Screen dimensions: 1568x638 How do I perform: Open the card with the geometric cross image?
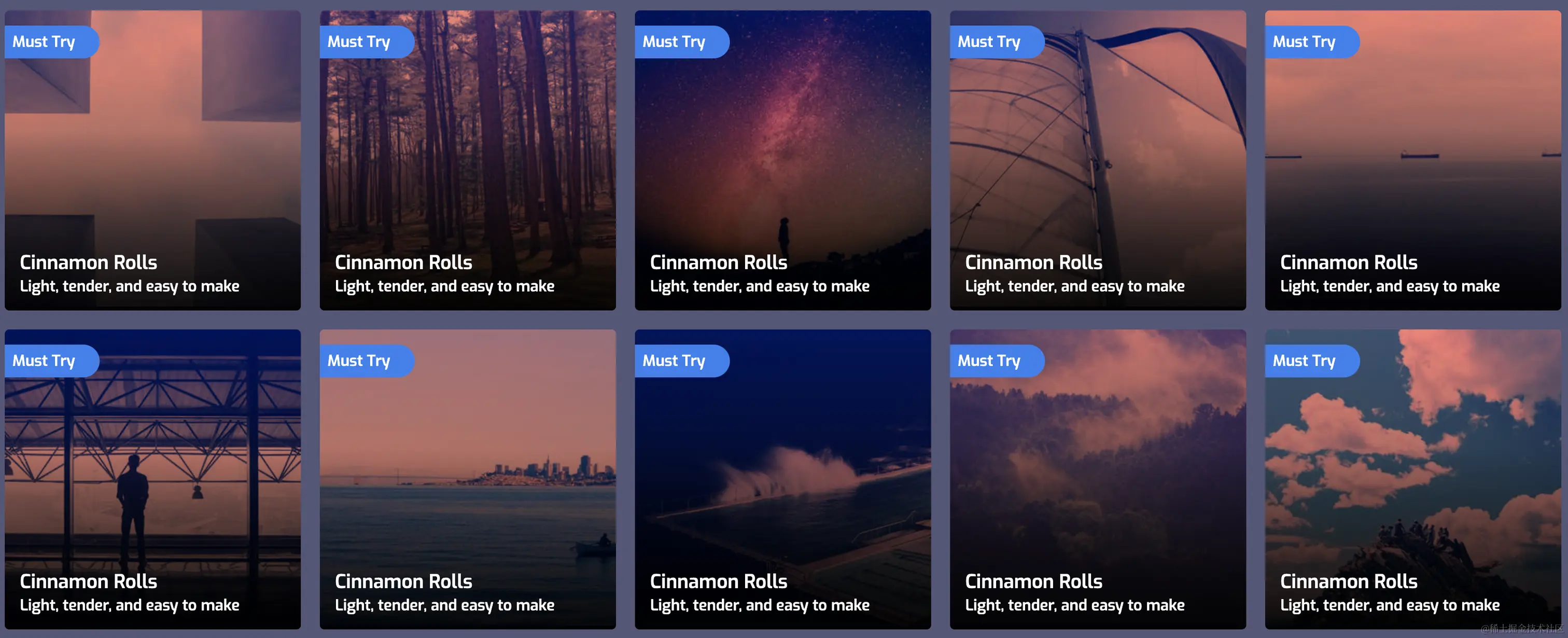coord(152,160)
